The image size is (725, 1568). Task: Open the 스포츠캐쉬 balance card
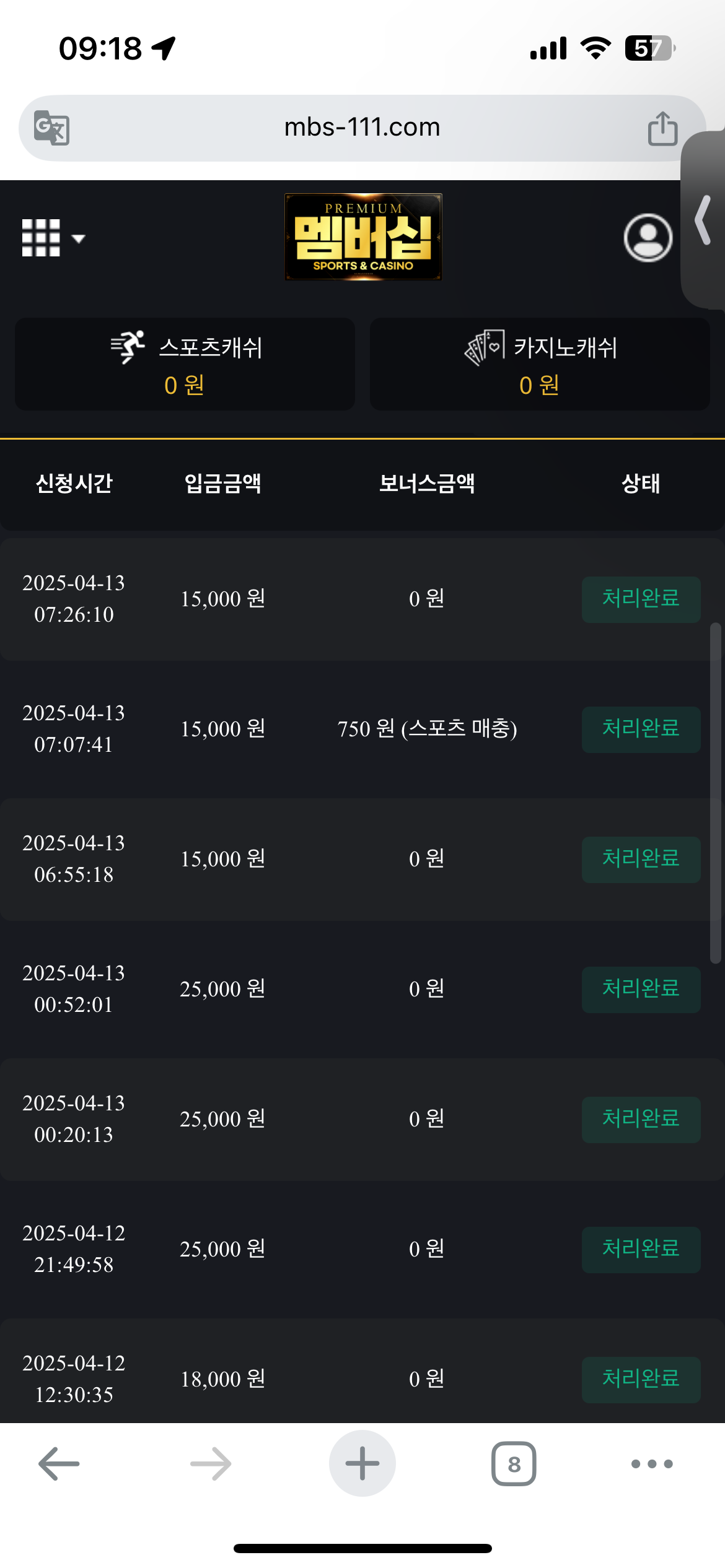tap(185, 364)
